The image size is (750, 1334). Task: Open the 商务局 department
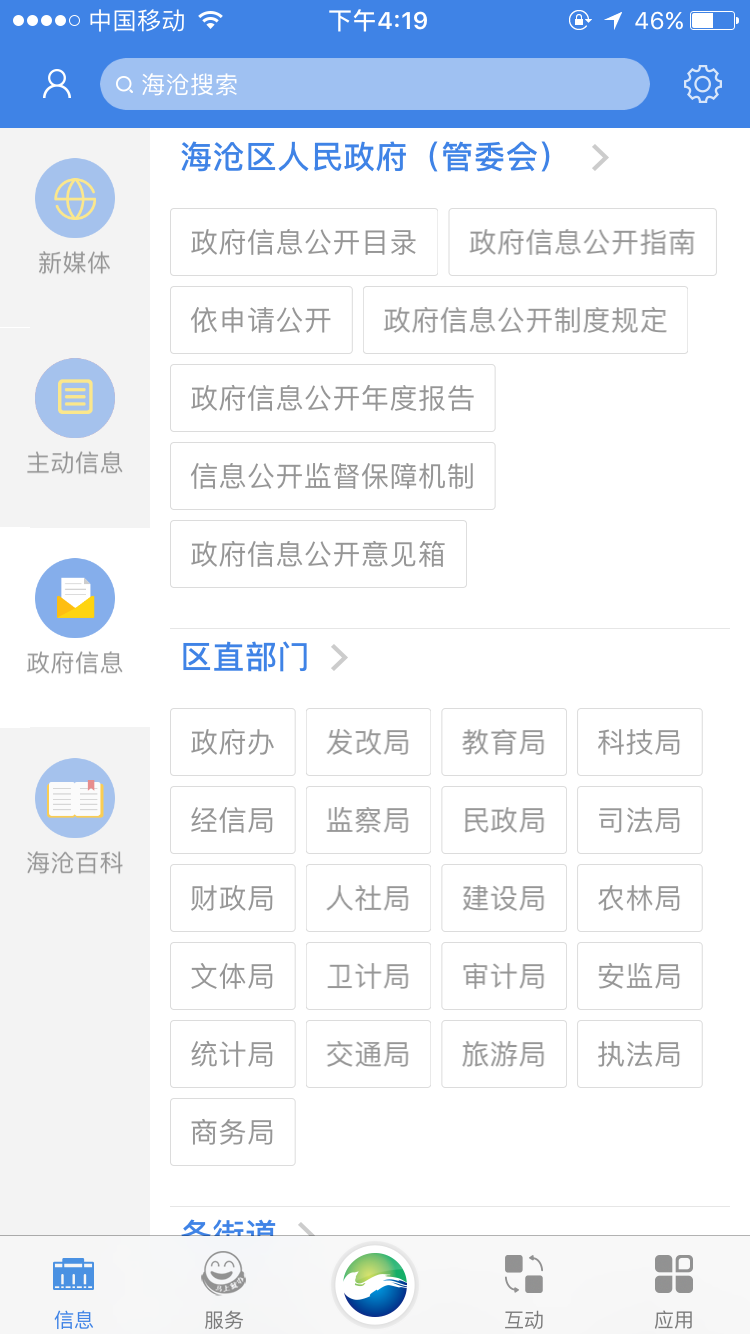[x=232, y=1132]
